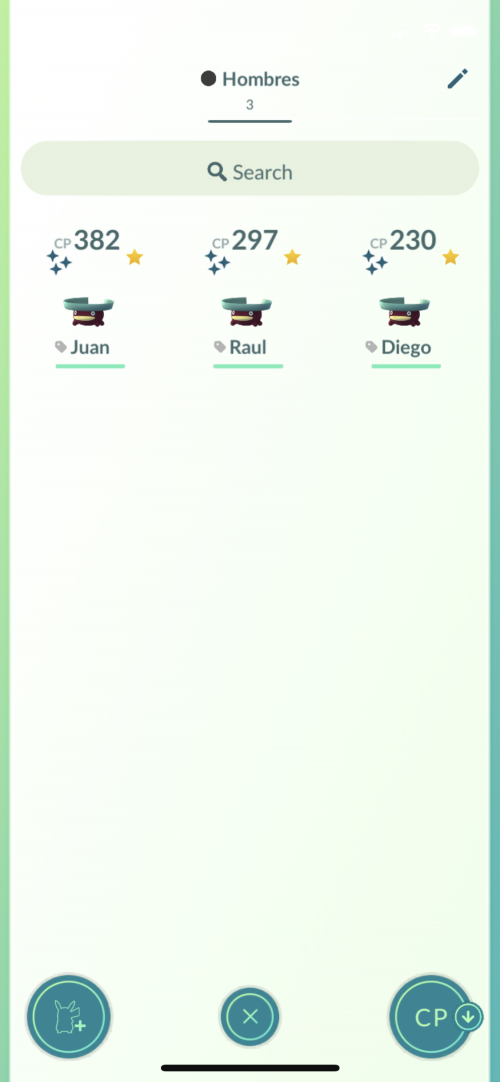Edit the Hombres tag with the pencil icon
500x1082 pixels.
(x=457, y=79)
